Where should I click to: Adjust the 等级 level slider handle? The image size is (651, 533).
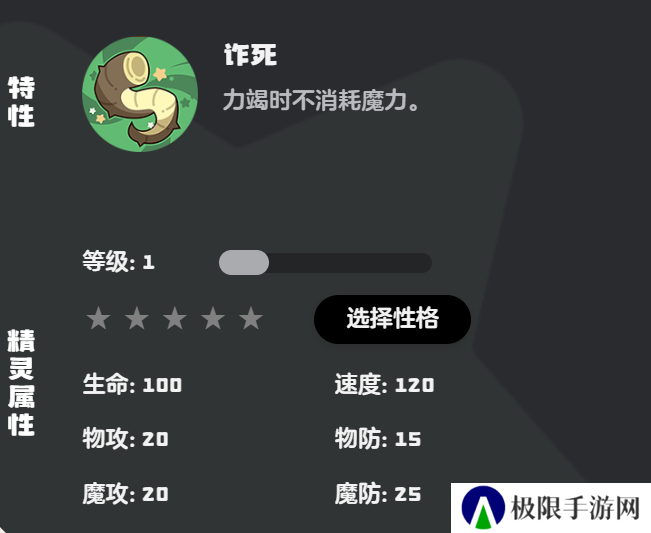pyautogui.click(x=244, y=263)
